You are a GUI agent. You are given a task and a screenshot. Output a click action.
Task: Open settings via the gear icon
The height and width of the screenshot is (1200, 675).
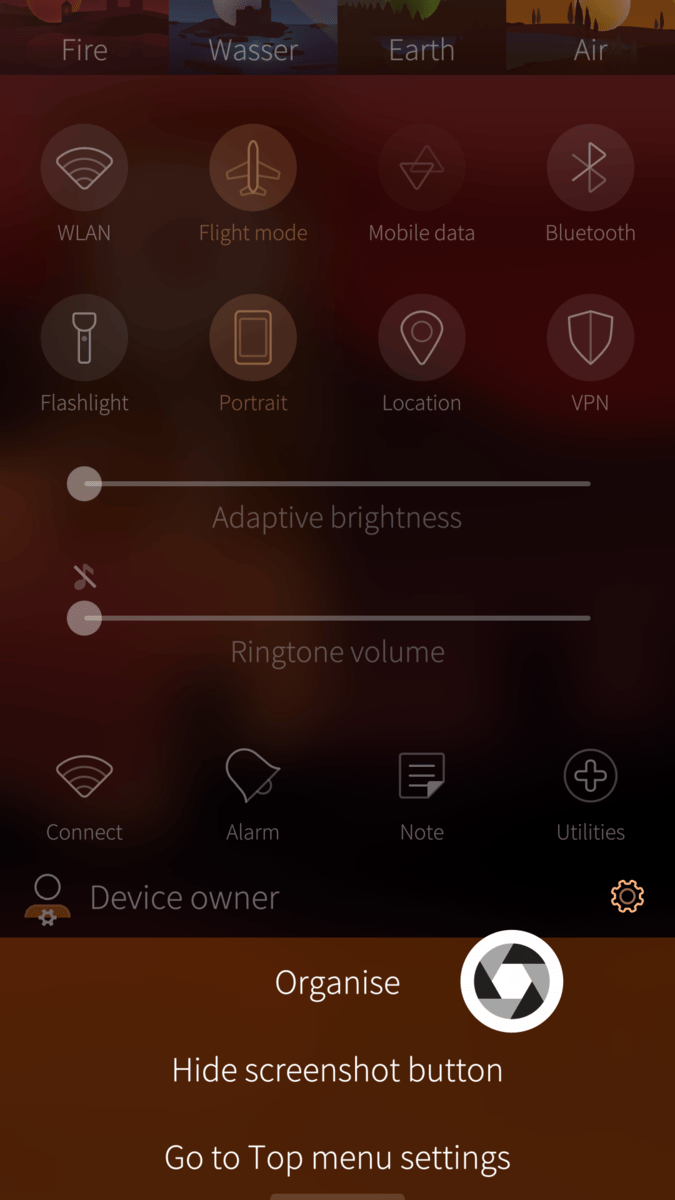pos(627,897)
